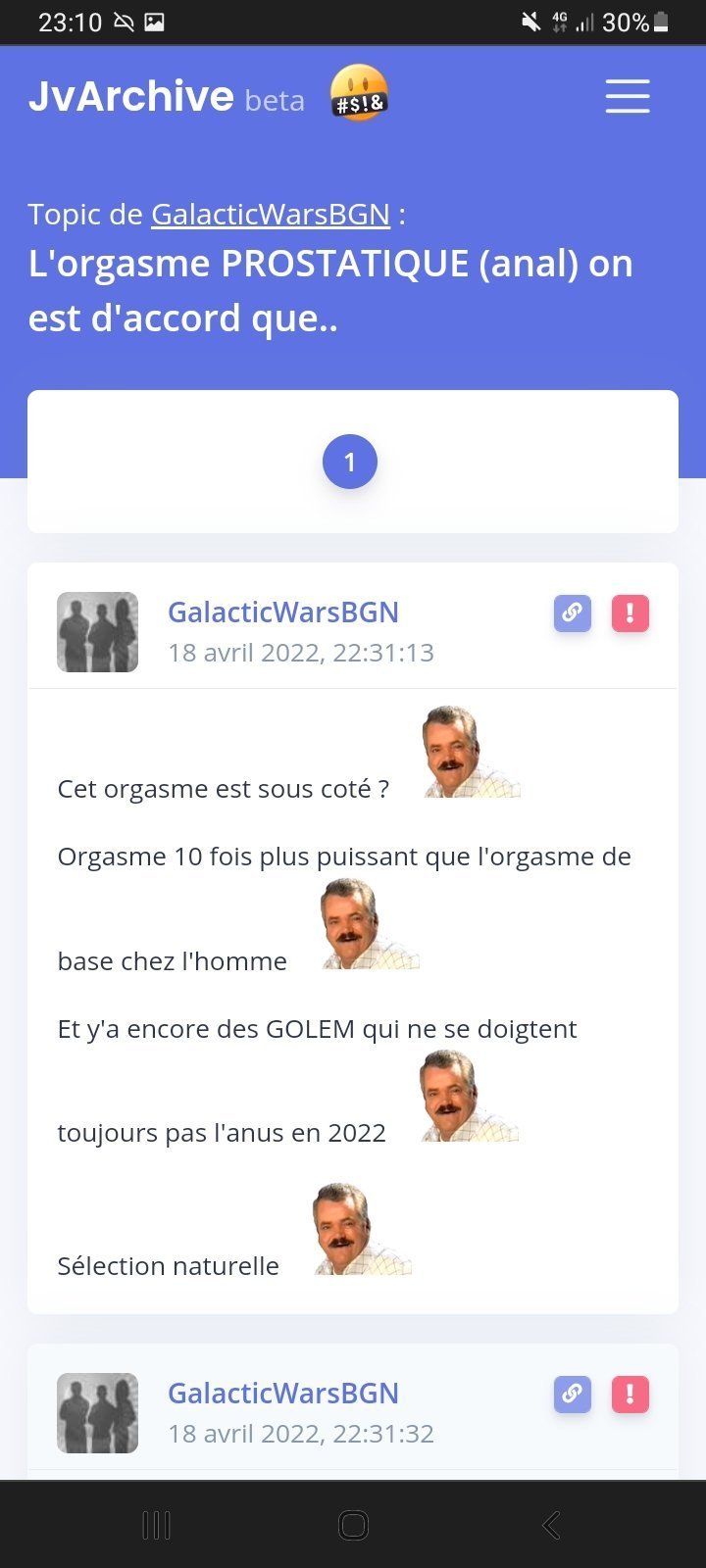The height and width of the screenshot is (1568, 706).
Task: Go back using system navigation bar
Action: [551, 1525]
